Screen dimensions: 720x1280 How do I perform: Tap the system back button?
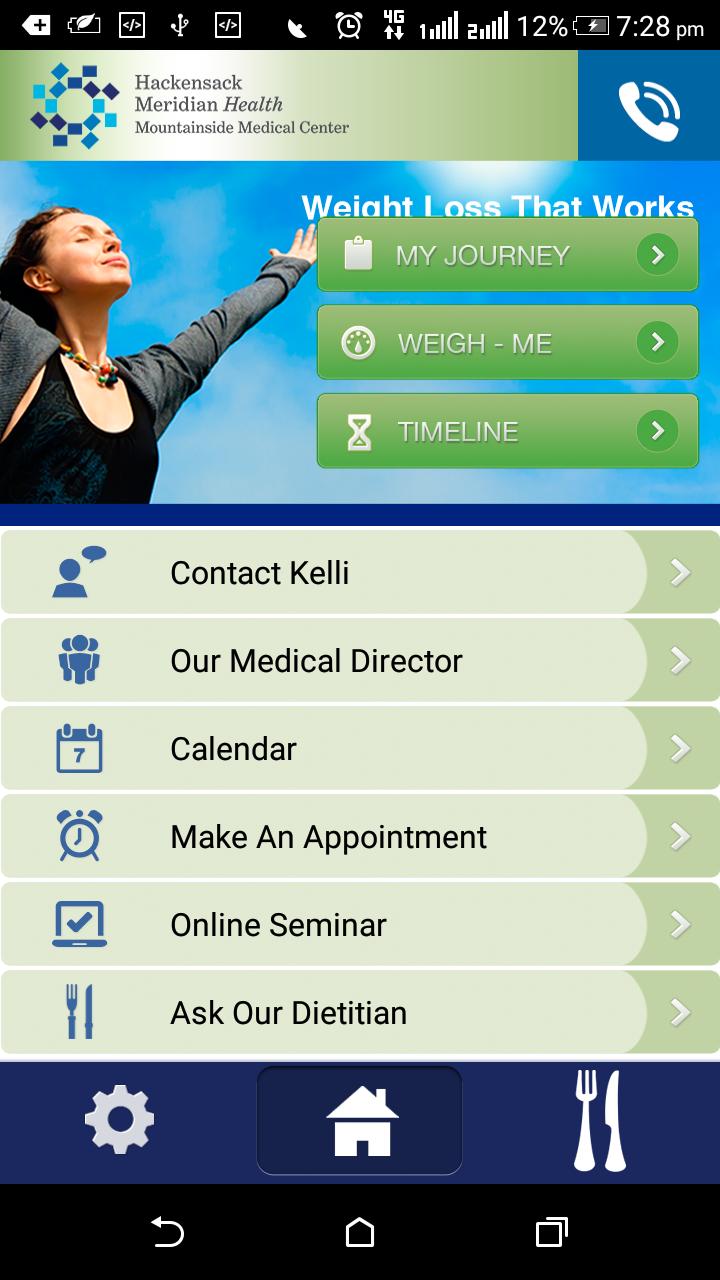coord(168,1232)
